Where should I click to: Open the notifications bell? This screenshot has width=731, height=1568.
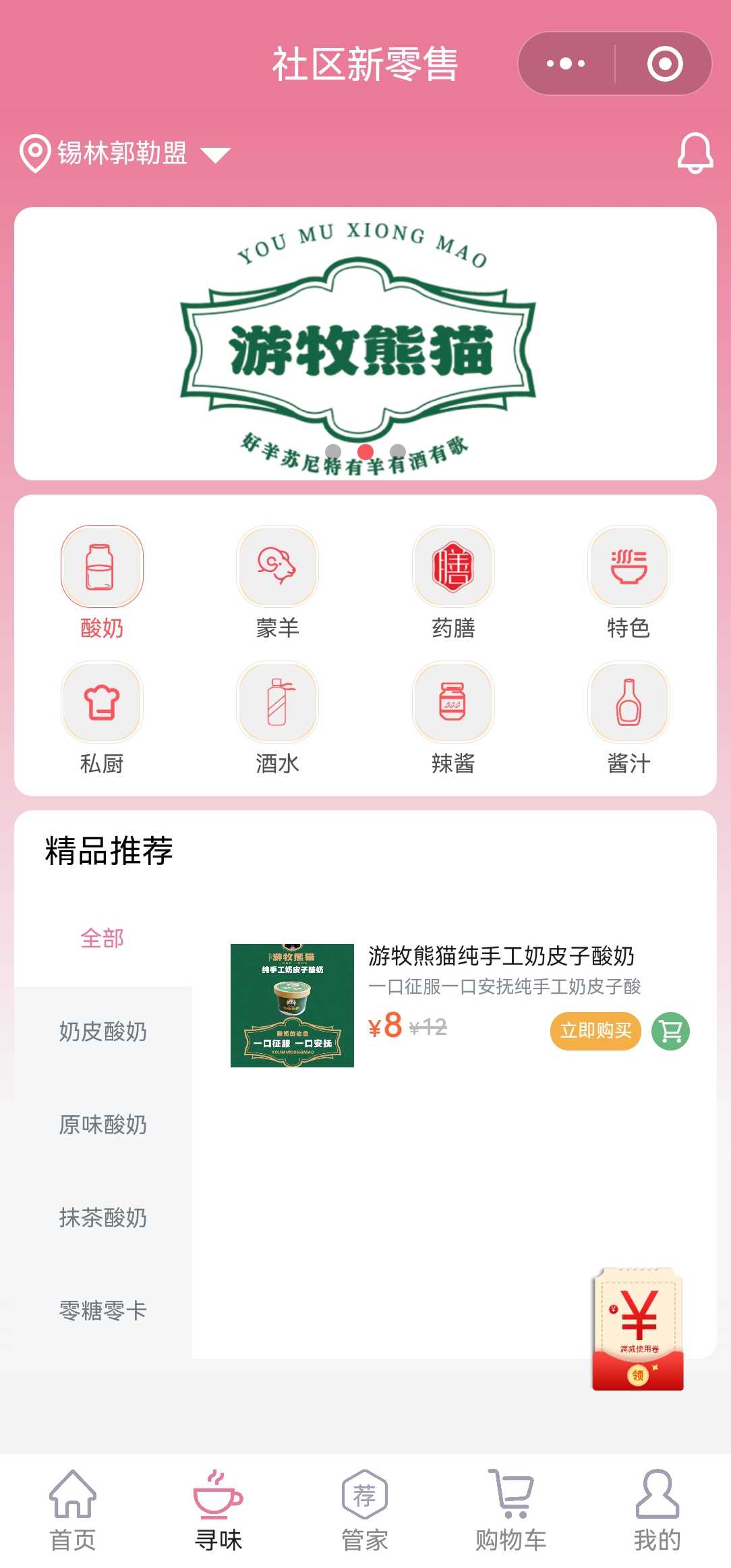(x=695, y=153)
